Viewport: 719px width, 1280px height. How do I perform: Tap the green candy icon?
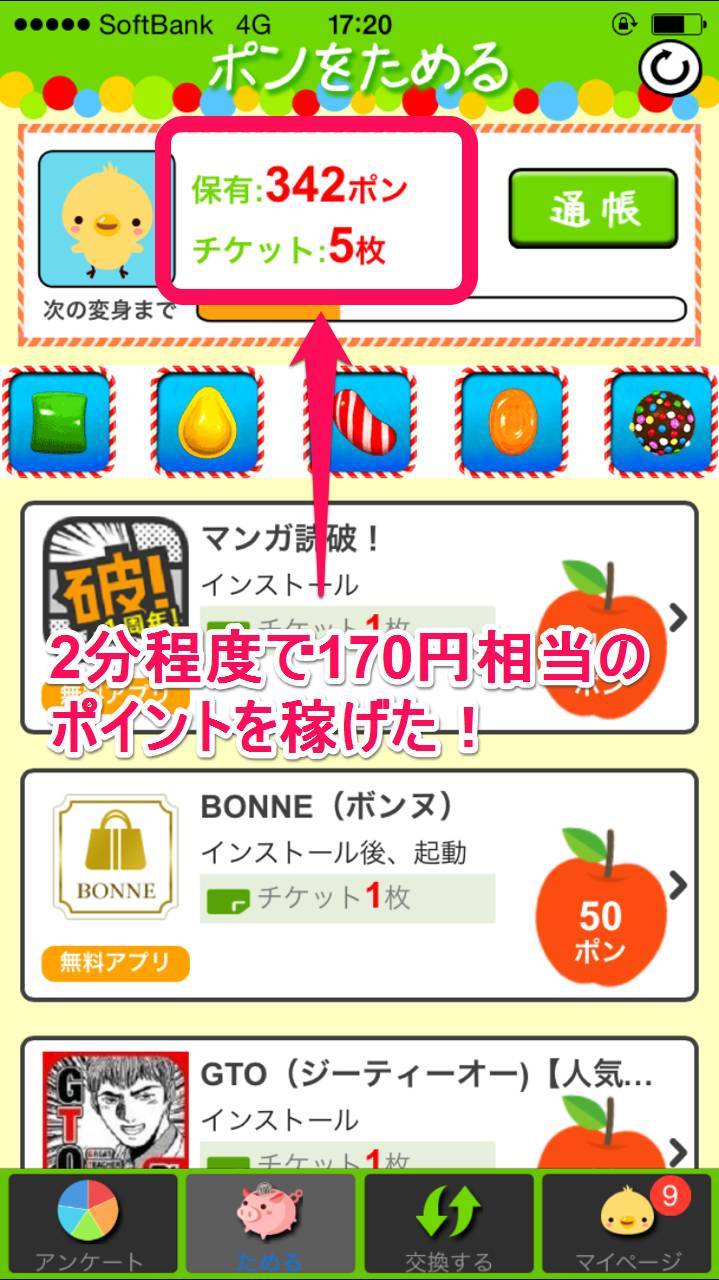(58, 421)
